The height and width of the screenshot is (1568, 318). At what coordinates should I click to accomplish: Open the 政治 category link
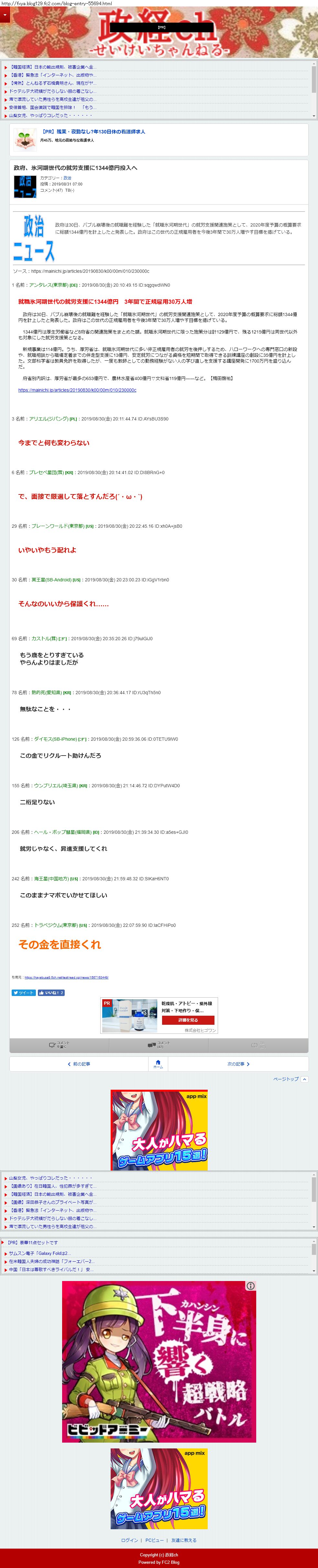pos(68,178)
